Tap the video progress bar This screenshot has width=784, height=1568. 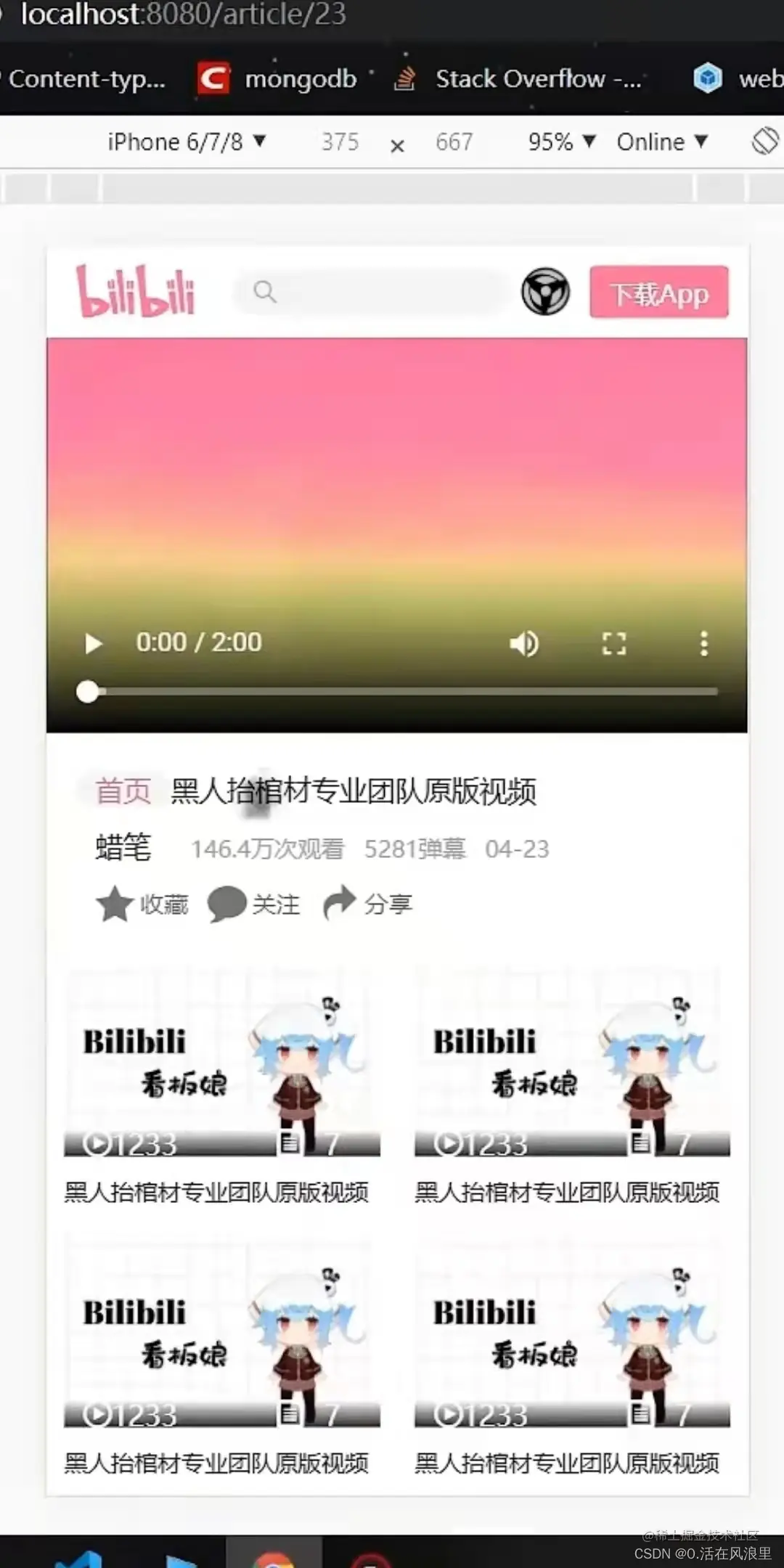click(399, 692)
